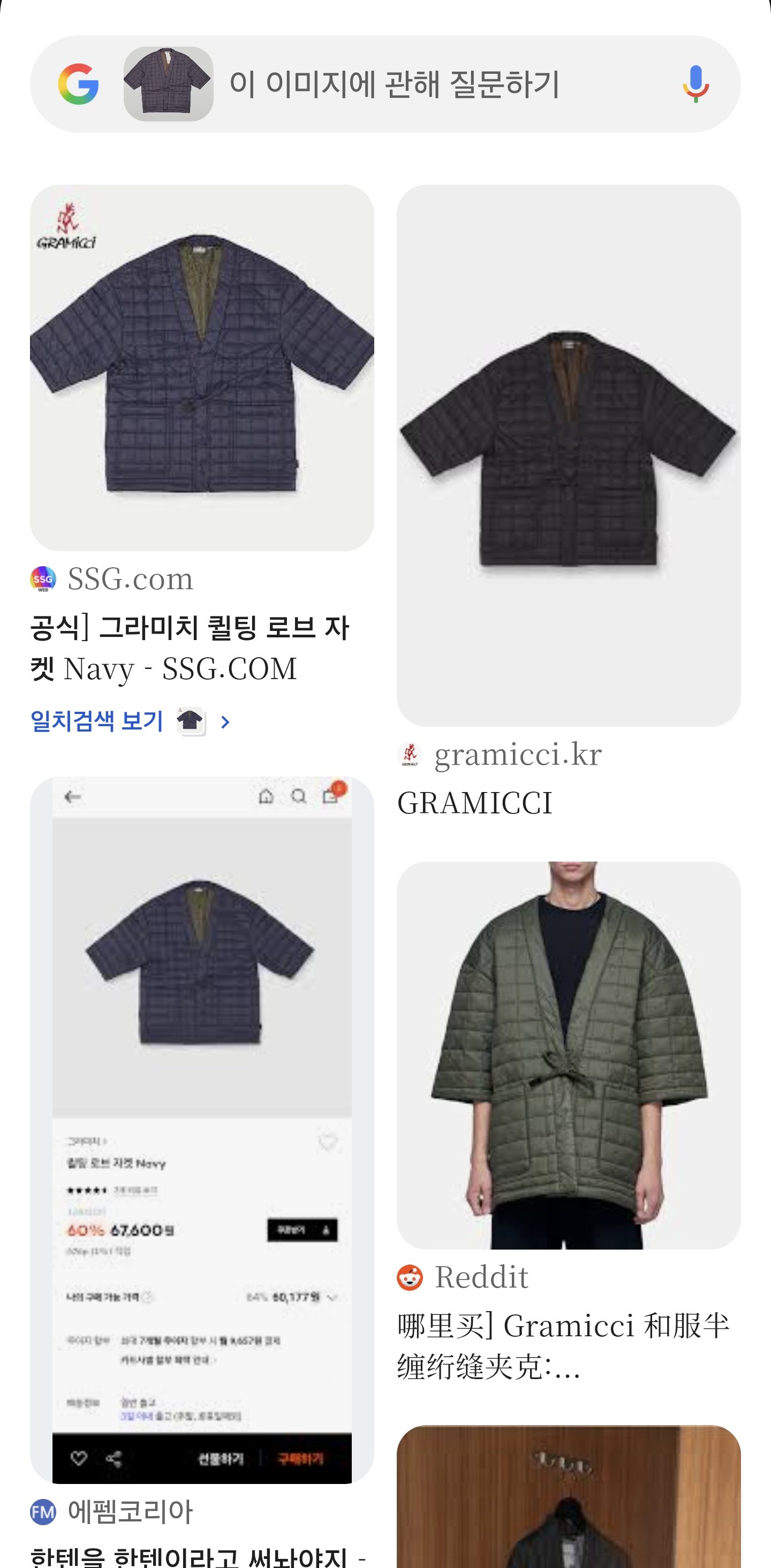Tap the voice search microphone icon
Image resolution: width=771 pixels, height=1568 pixels.
pyautogui.click(x=696, y=84)
